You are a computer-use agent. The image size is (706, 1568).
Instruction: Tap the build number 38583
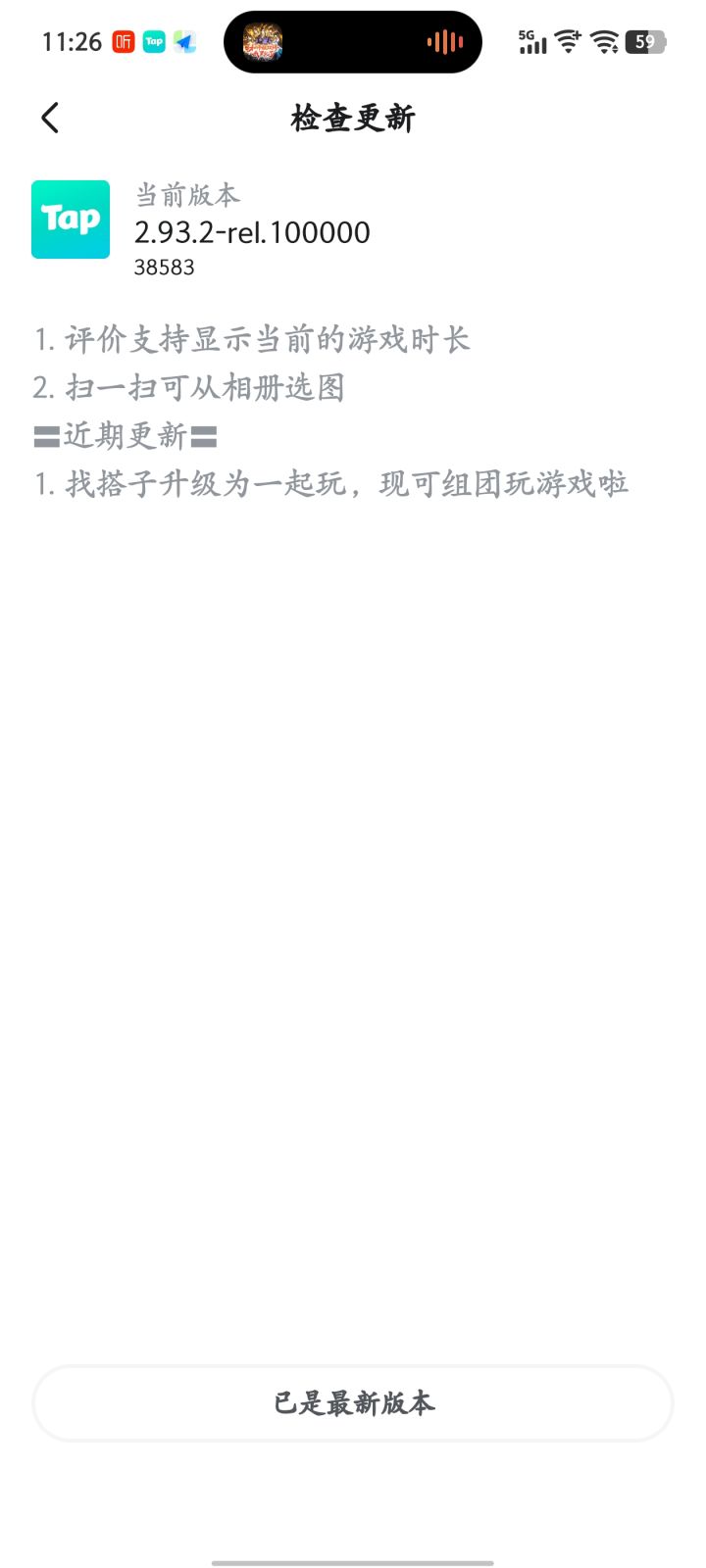coord(164,267)
